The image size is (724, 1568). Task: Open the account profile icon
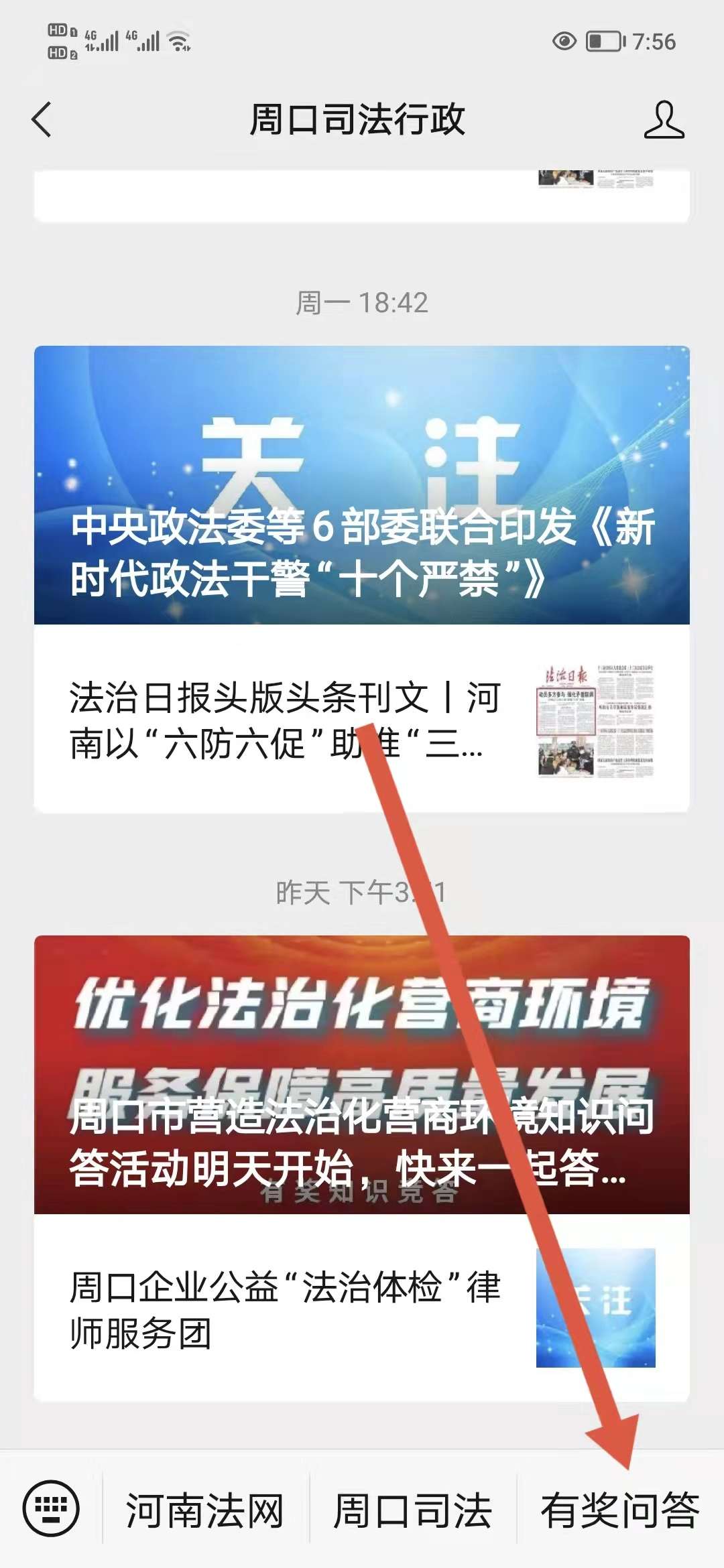point(664,120)
